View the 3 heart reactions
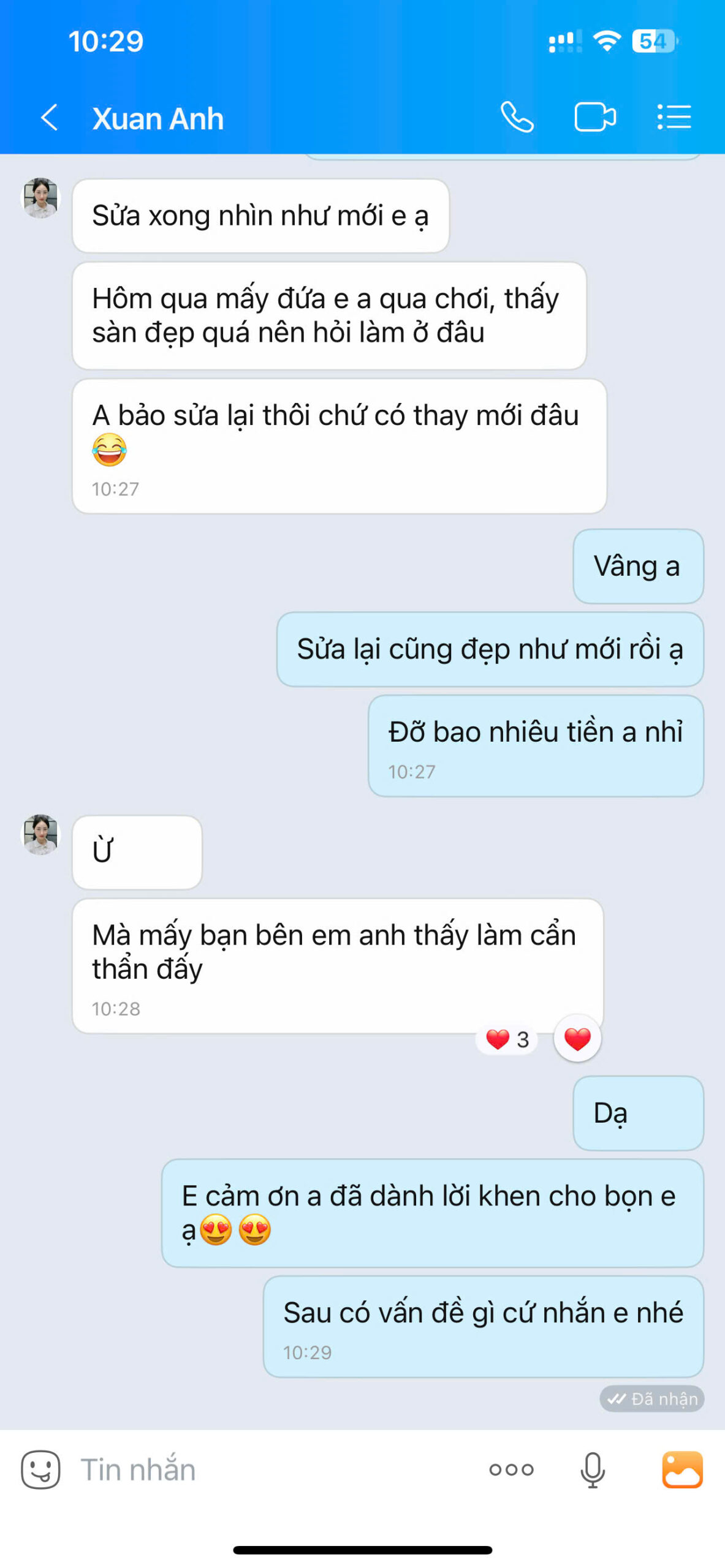This screenshot has width=725, height=1568. click(507, 1039)
